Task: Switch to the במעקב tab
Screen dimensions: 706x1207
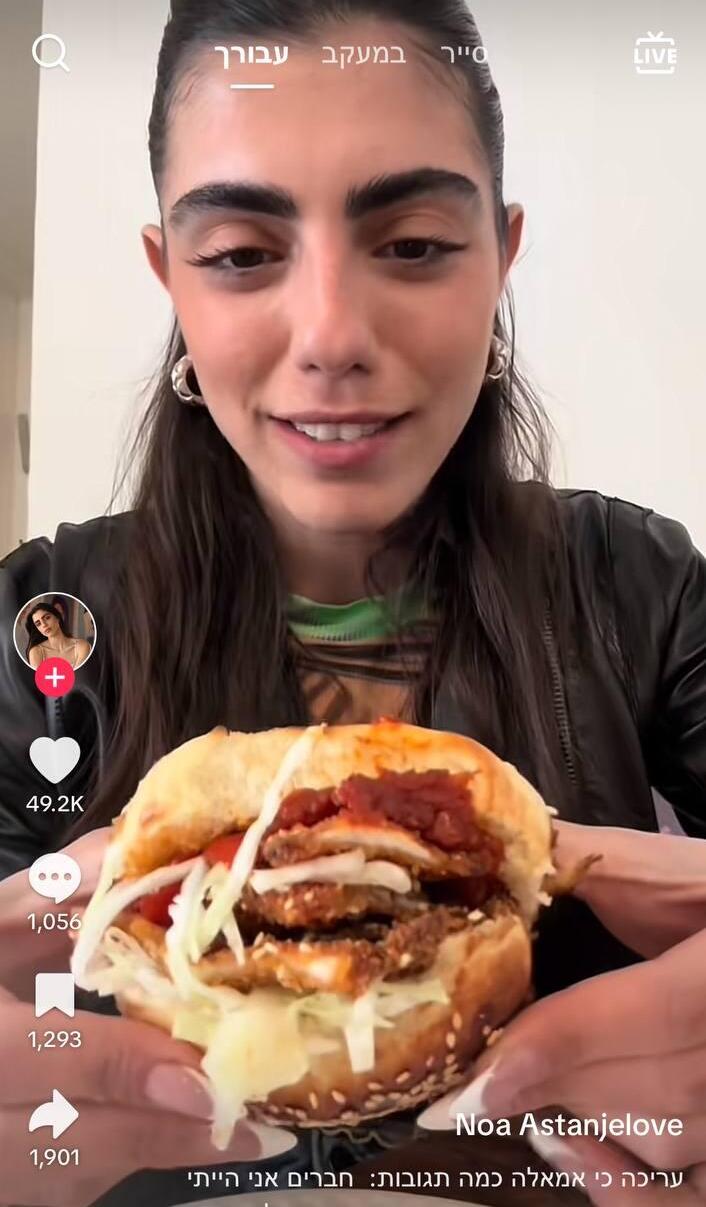Action: pyautogui.click(x=364, y=54)
